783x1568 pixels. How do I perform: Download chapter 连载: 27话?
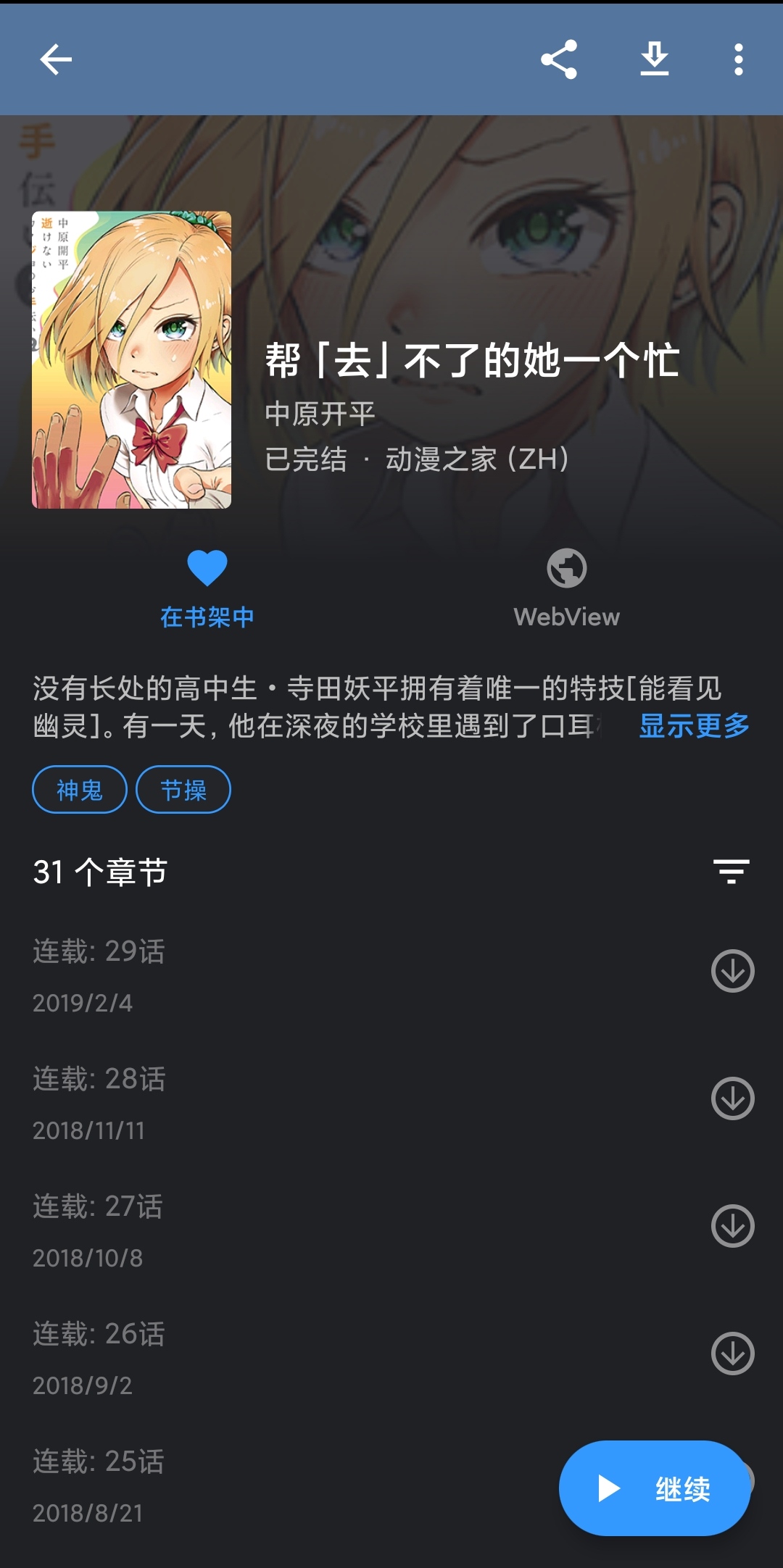coord(732,1226)
